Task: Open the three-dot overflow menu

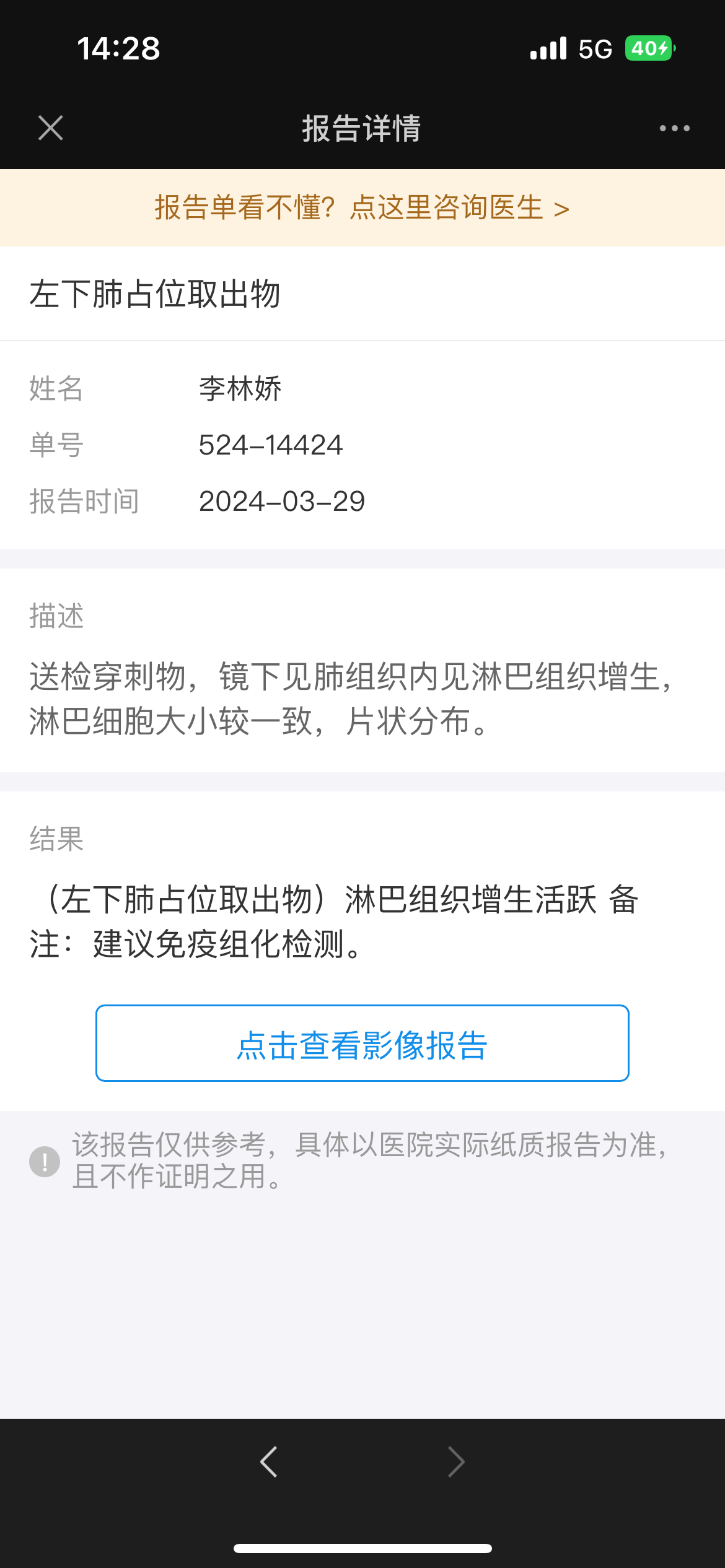Action: click(x=674, y=128)
